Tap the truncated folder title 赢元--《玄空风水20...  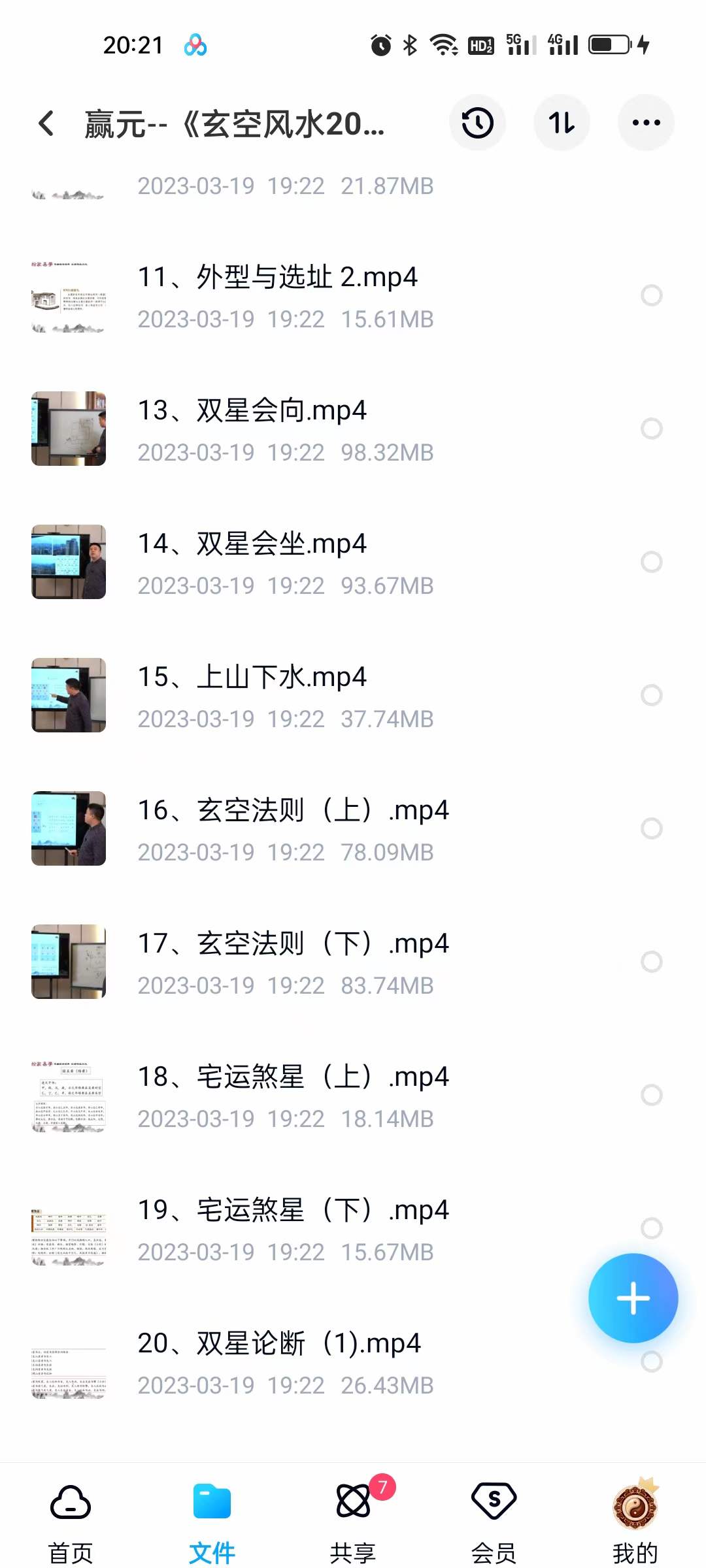tap(235, 125)
